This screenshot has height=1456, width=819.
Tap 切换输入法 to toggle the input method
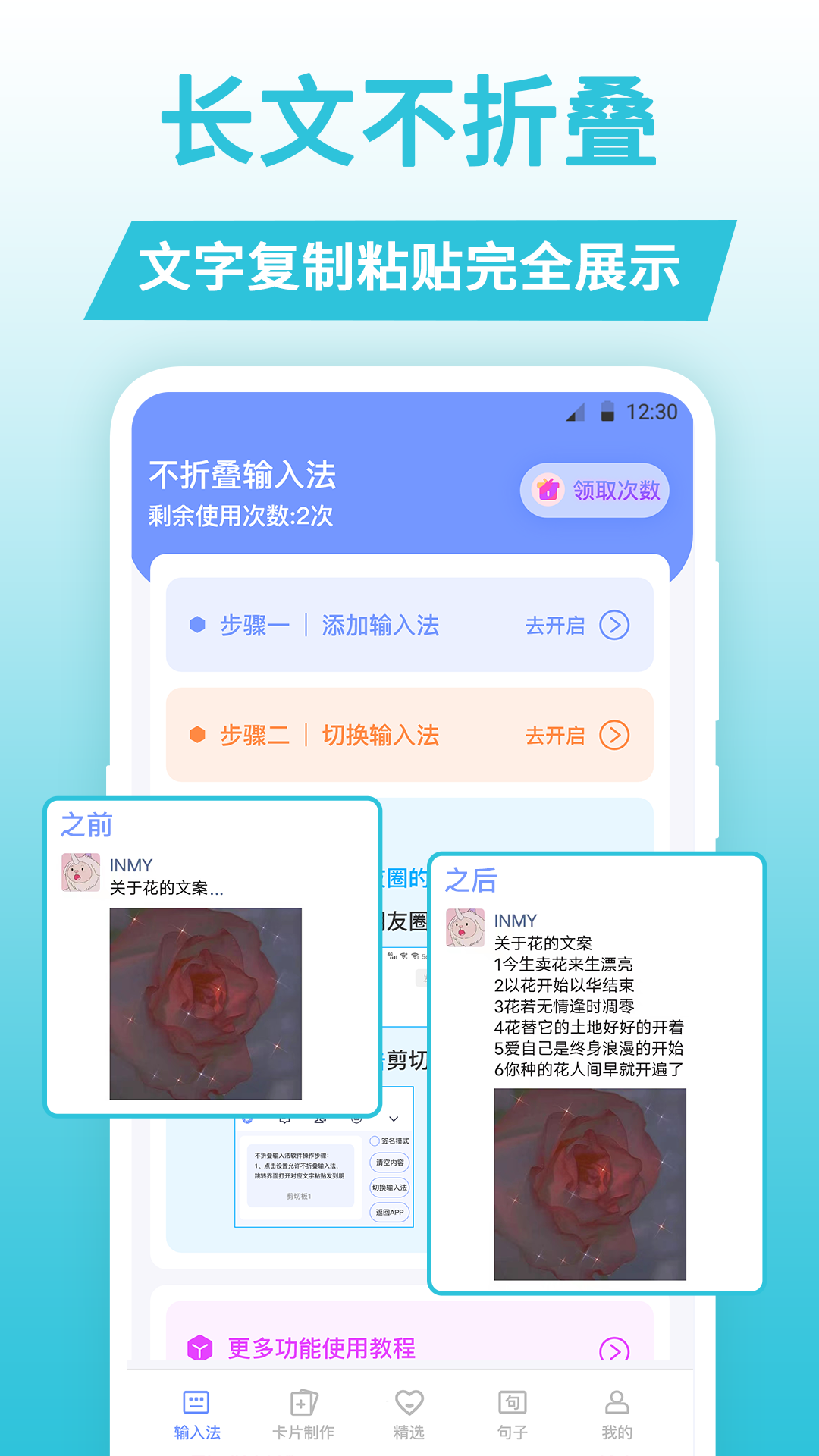point(389,1188)
